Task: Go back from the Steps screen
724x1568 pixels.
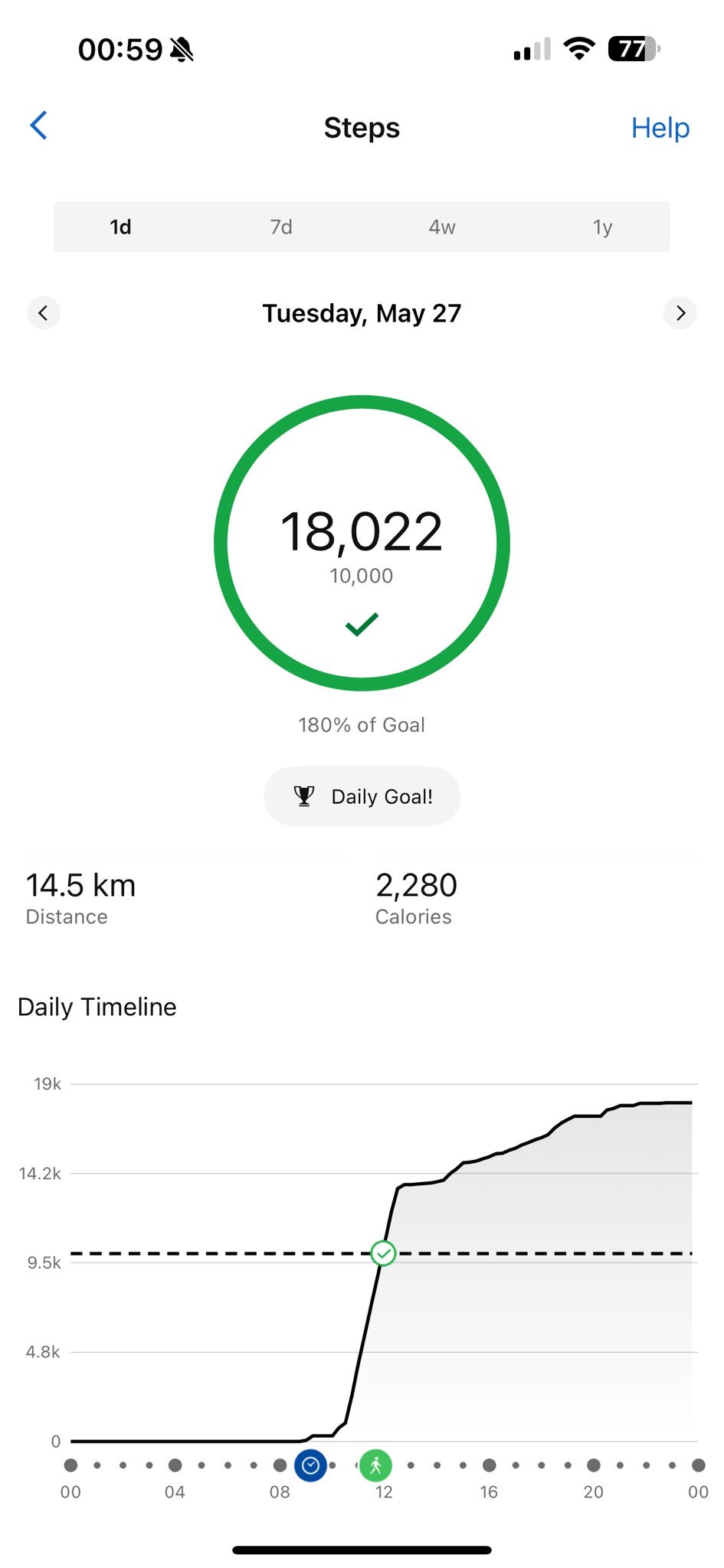Action: click(x=39, y=126)
